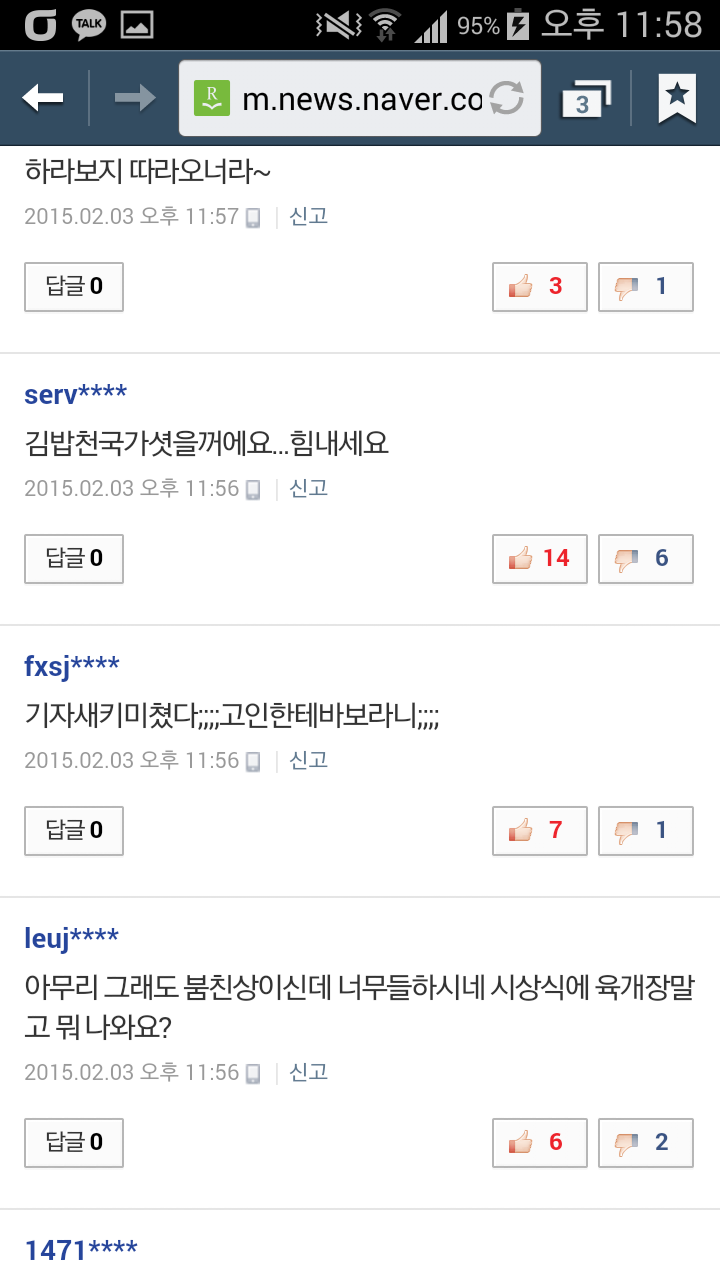The image size is (720, 1280).
Task: Dislike the comment by leuj****
Action: click(x=646, y=1143)
